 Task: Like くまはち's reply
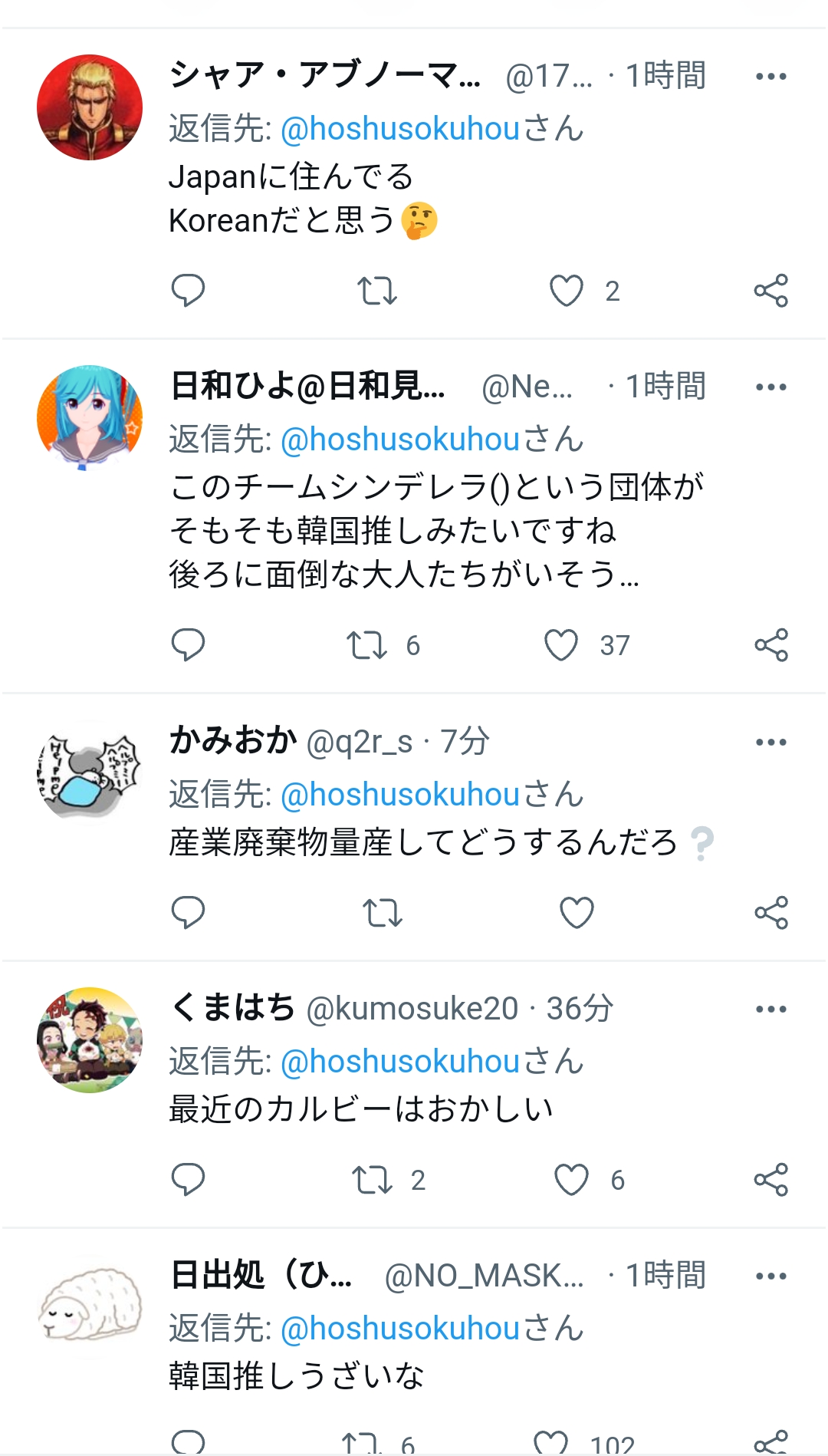coord(572,1180)
